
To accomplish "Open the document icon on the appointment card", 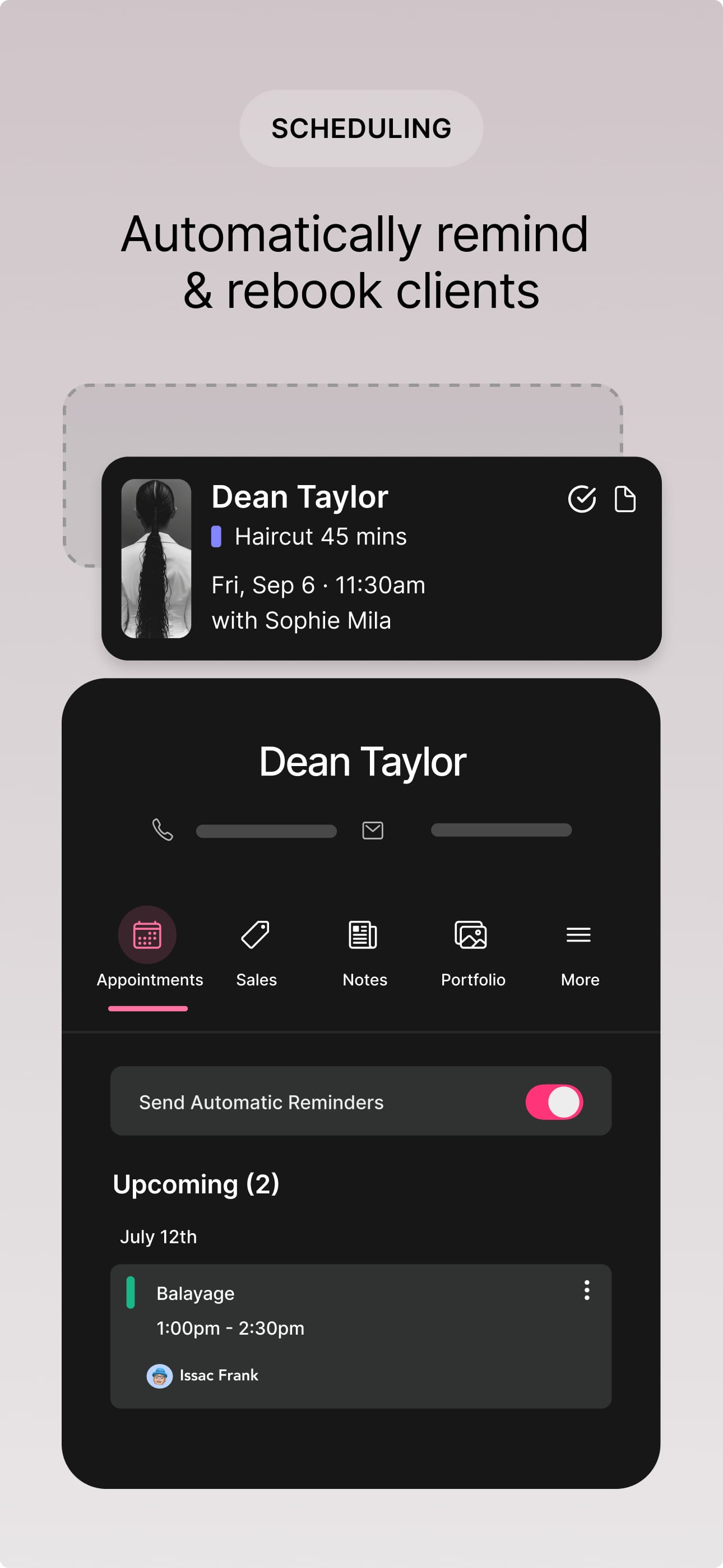I will click(x=625, y=499).
